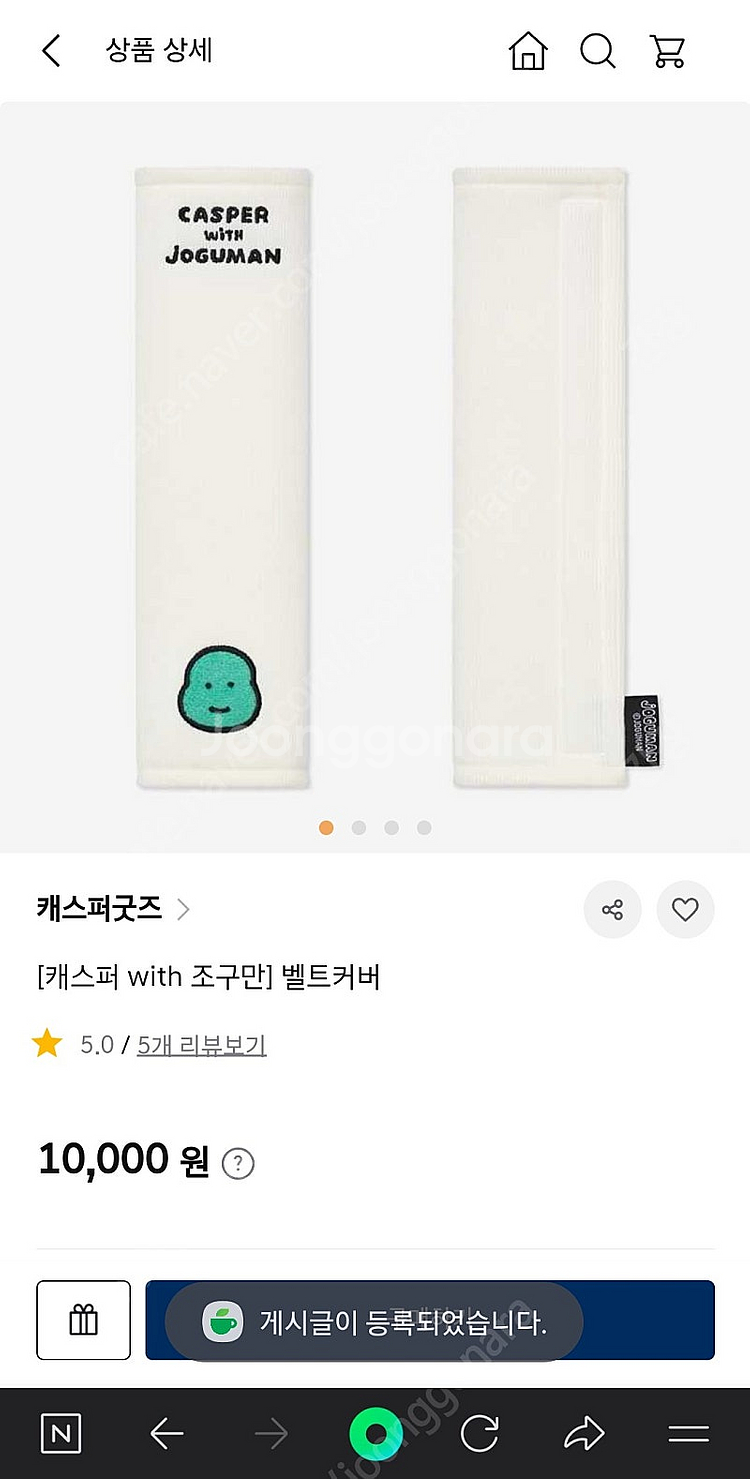Open the shop home icon
The height and width of the screenshot is (1479, 750).
click(x=528, y=51)
